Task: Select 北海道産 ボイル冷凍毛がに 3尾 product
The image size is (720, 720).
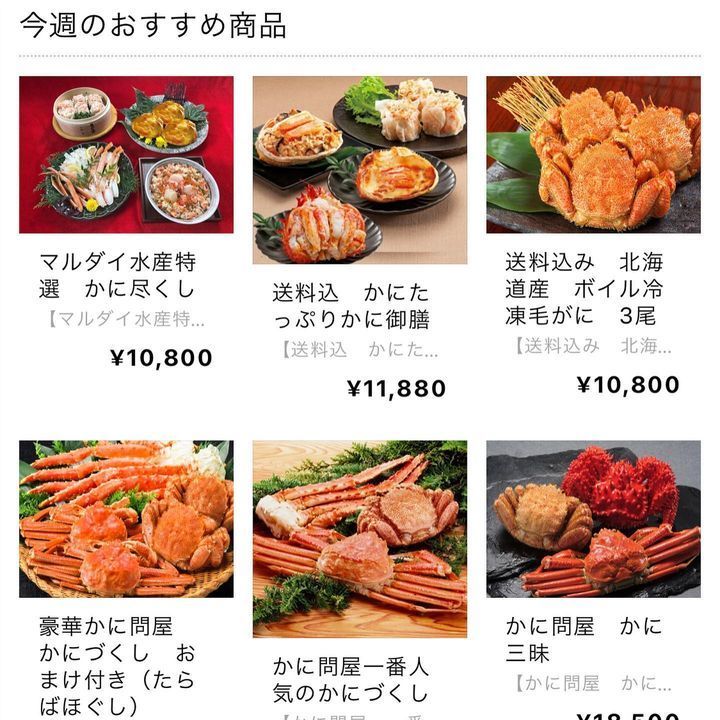Action: (x=593, y=155)
